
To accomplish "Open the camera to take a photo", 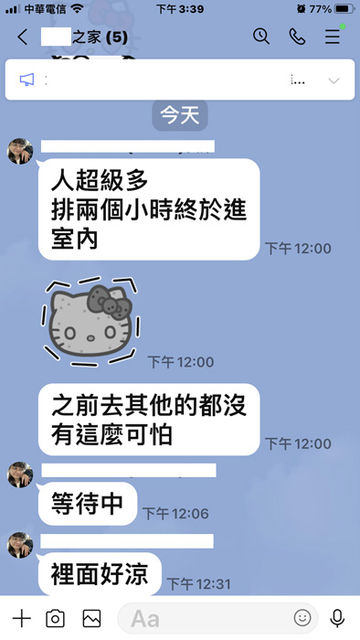I will [55, 618].
